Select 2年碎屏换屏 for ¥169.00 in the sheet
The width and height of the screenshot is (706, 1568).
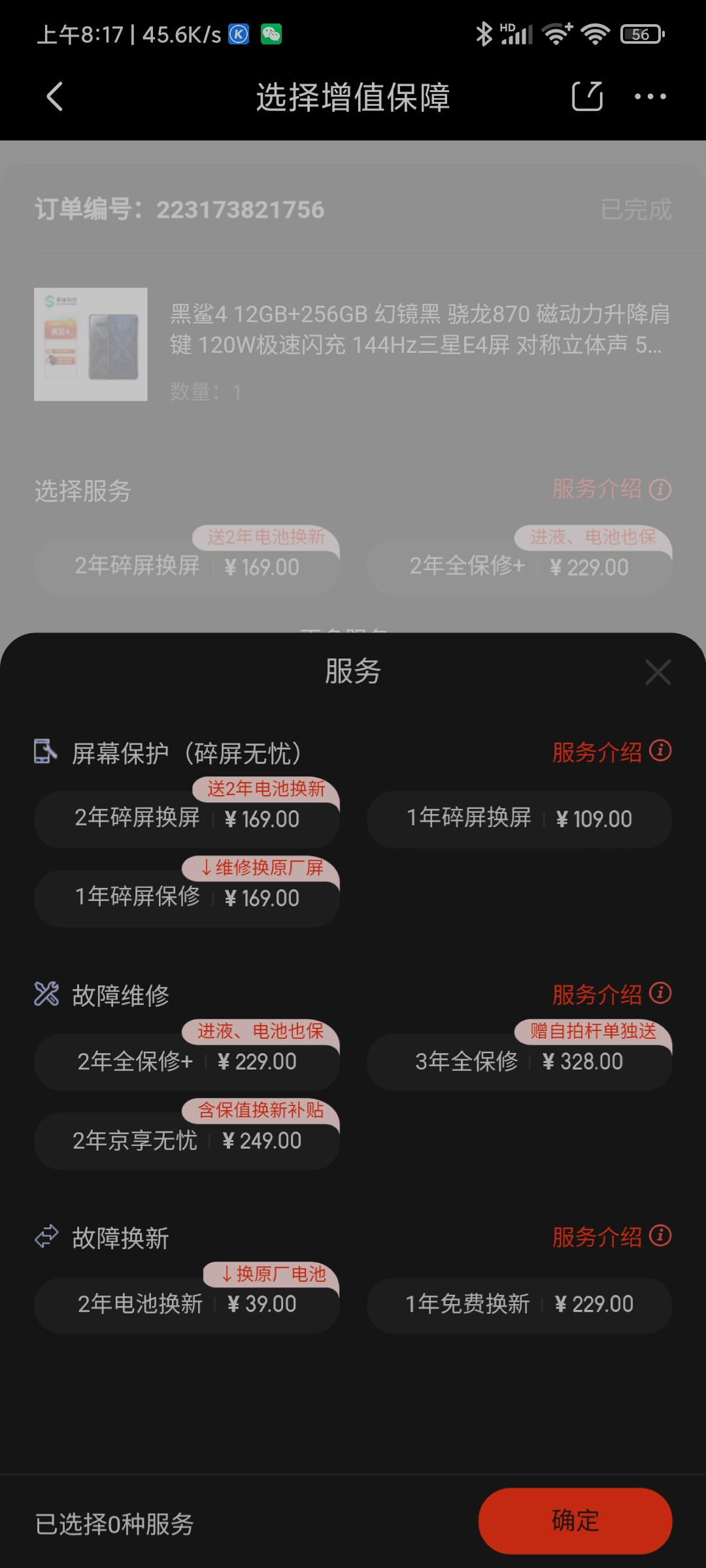pos(187,819)
